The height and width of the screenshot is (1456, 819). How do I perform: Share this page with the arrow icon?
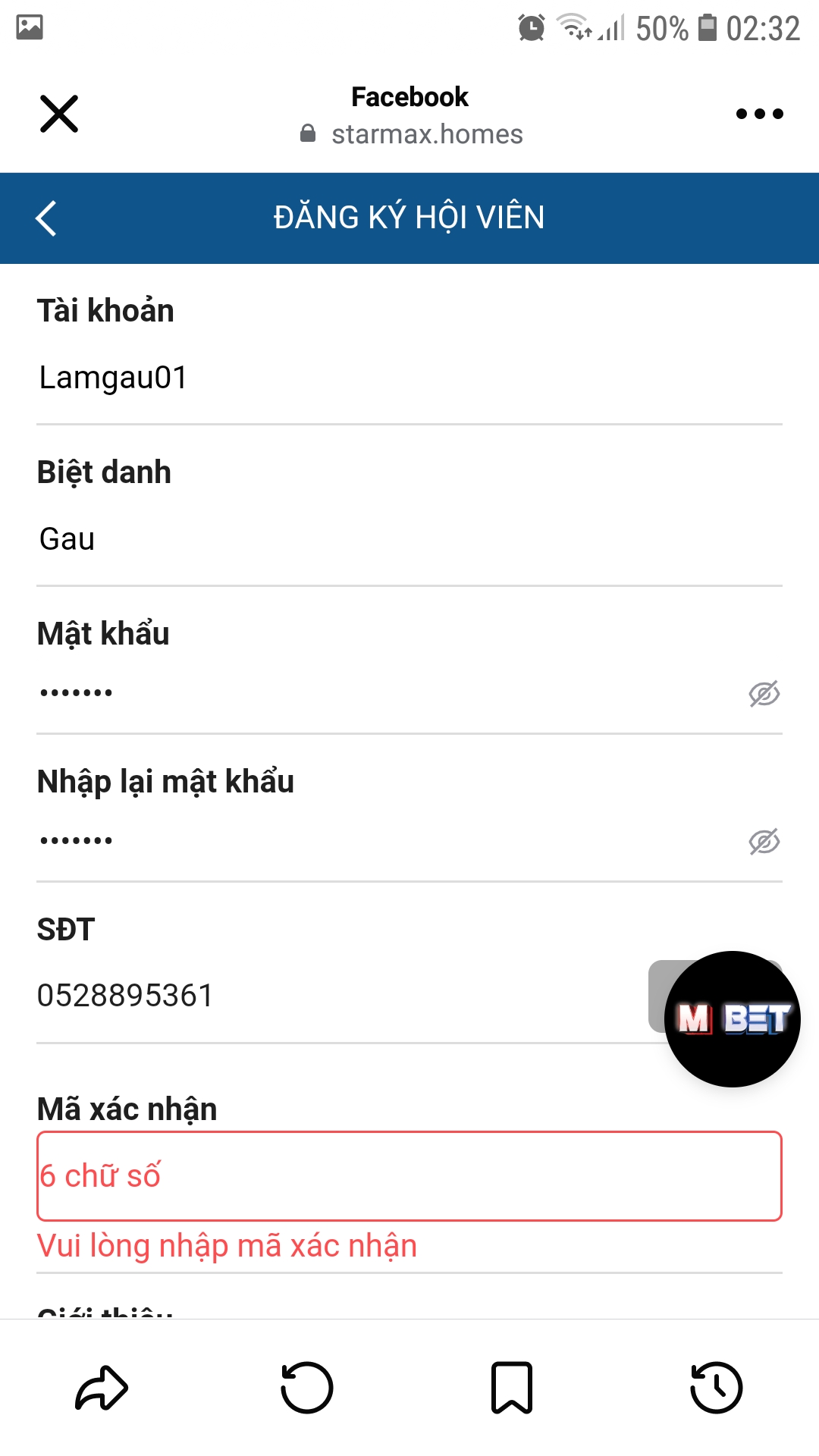pyautogui.click(x=102, y=1388)
